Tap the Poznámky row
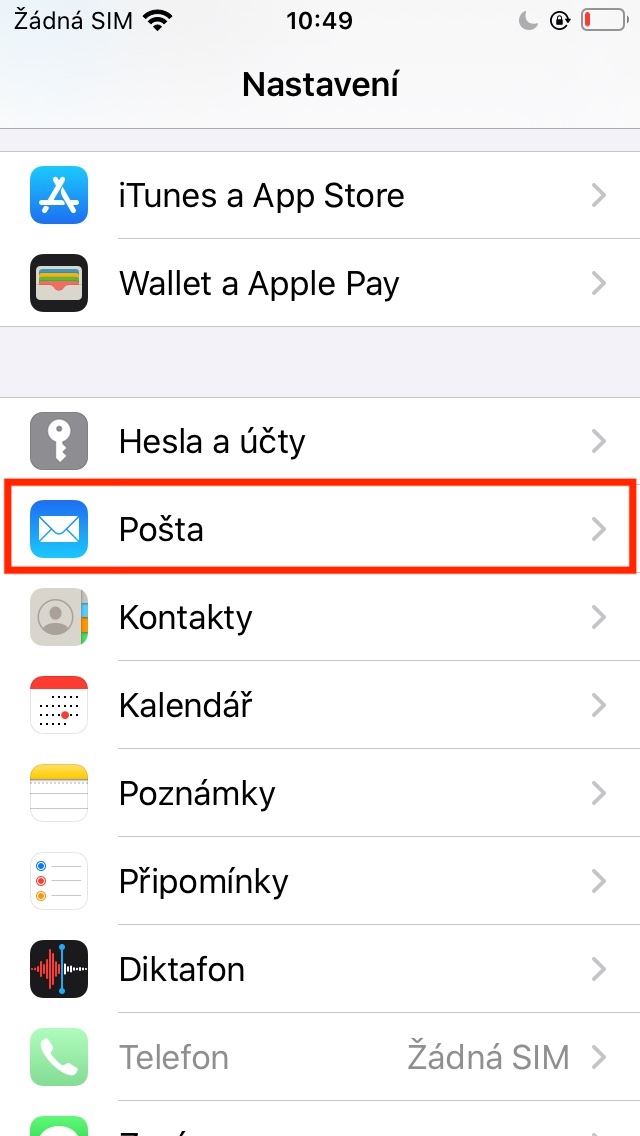Screen dimensions: 640x1136 320,793
